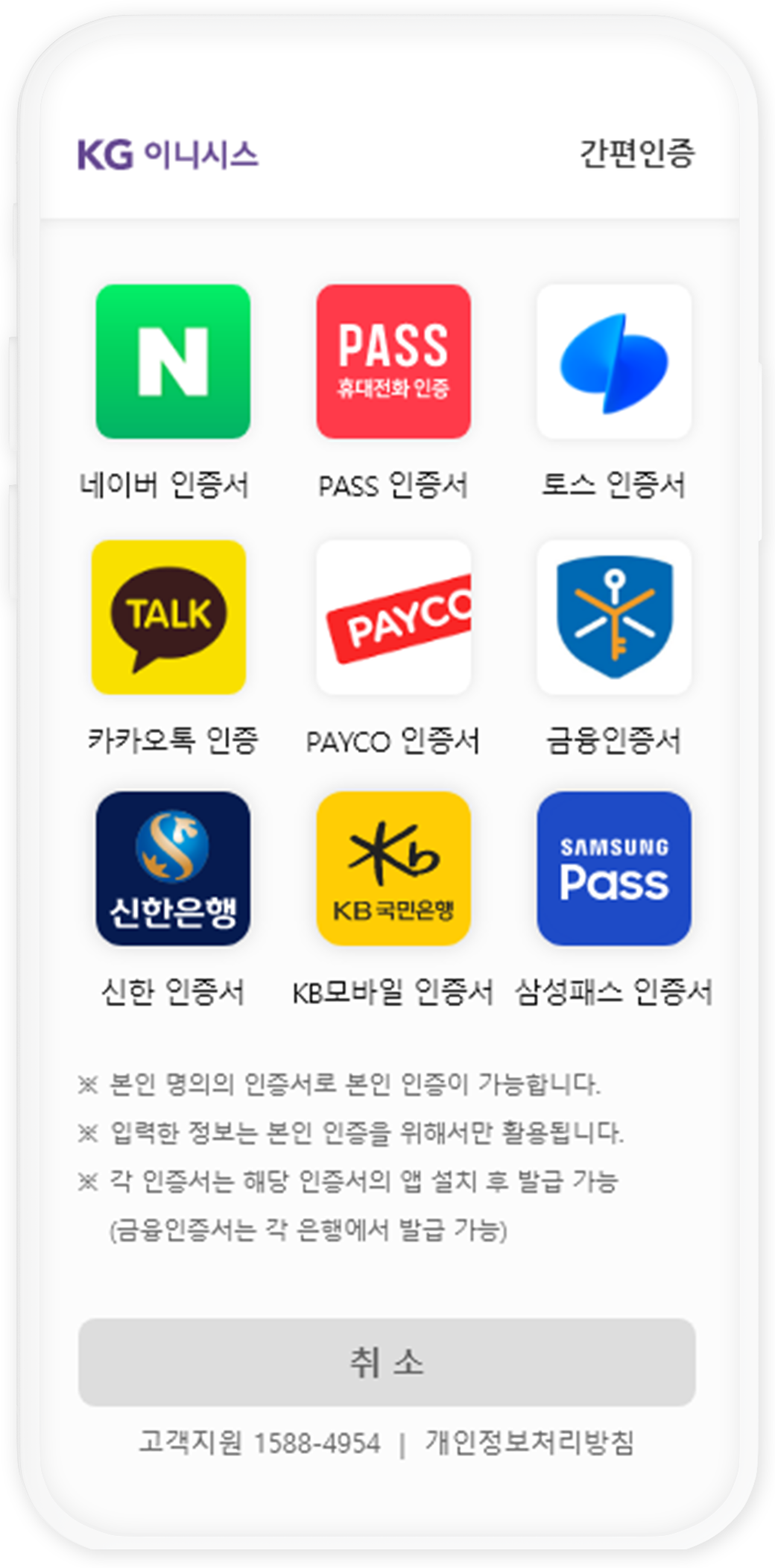Screen dimensions: 775x1568
Task: Click the PASS 인증서 label
Action: 393,484
